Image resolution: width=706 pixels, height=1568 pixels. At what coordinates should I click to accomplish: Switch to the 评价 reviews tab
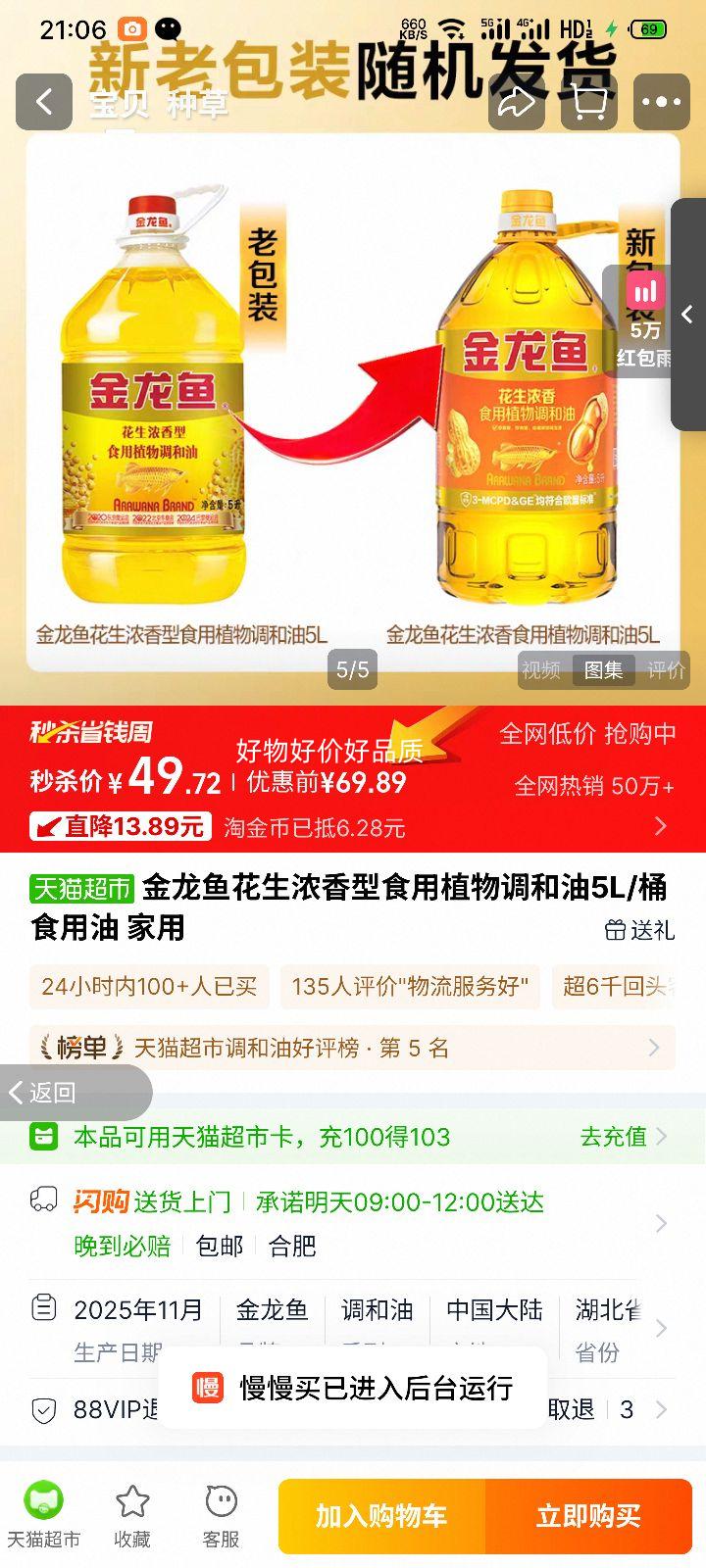[x=668, y=671]
